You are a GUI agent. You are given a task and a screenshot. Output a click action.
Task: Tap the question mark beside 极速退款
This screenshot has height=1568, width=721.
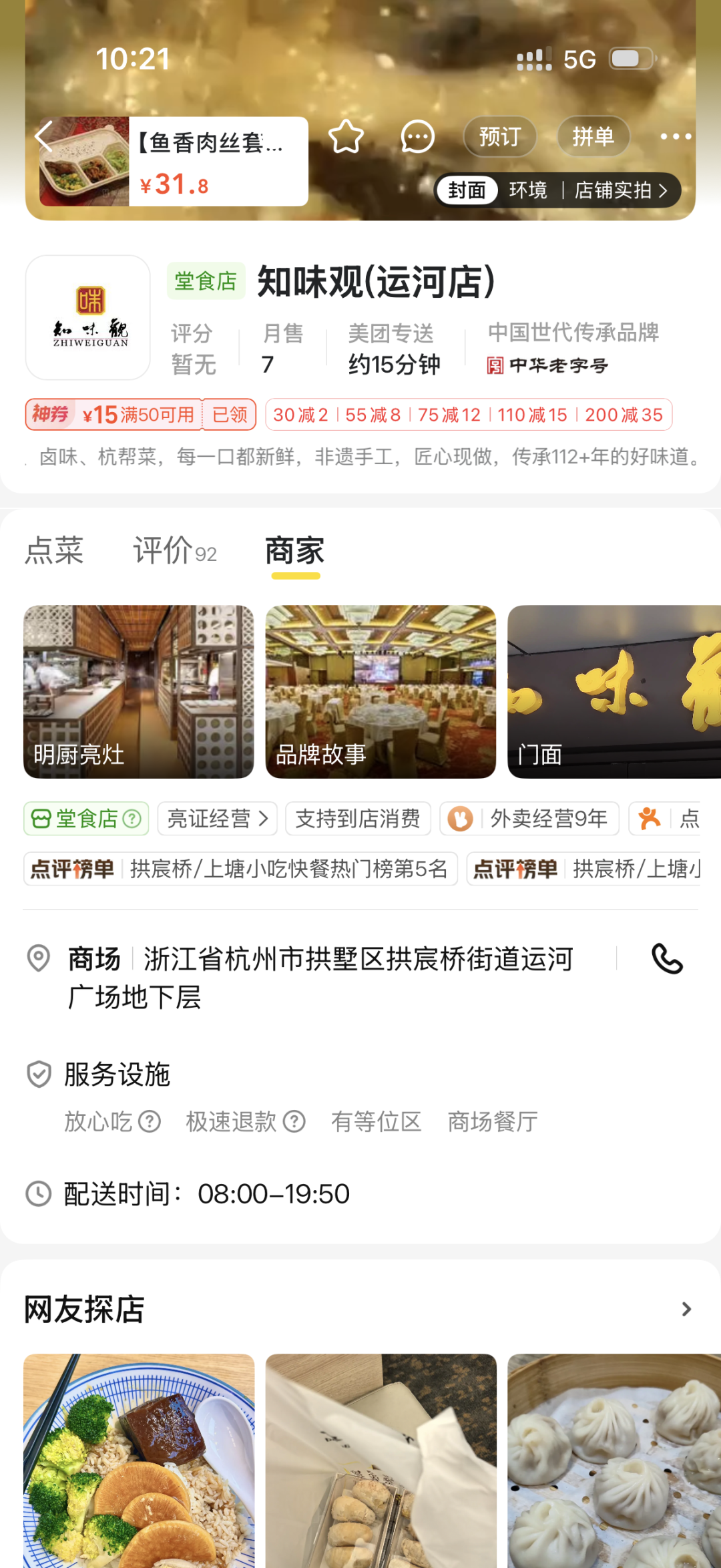pyautogui.click(x=292, y=1122)
